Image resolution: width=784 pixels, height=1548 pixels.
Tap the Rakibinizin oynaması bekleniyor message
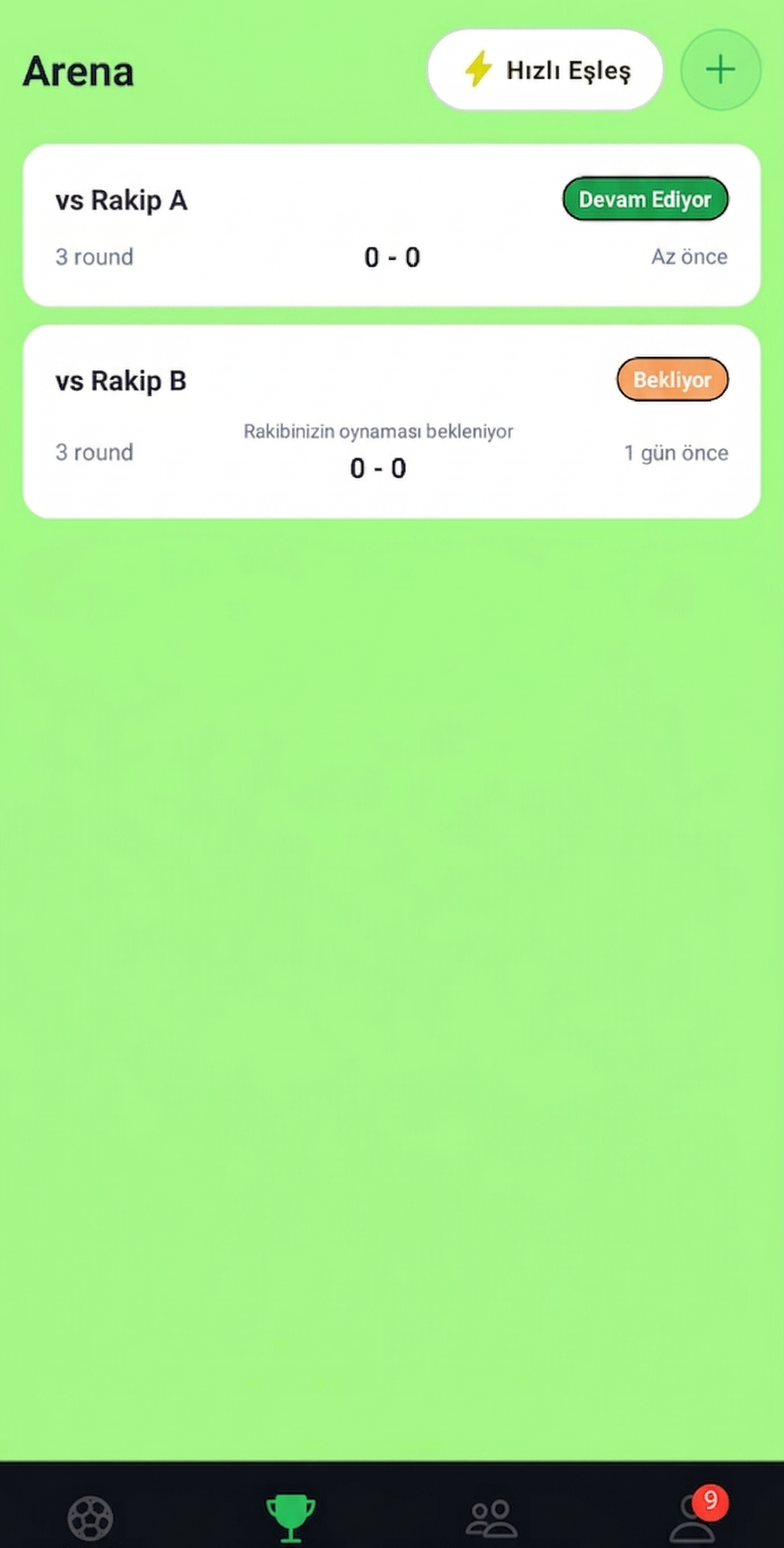[378, 430]
